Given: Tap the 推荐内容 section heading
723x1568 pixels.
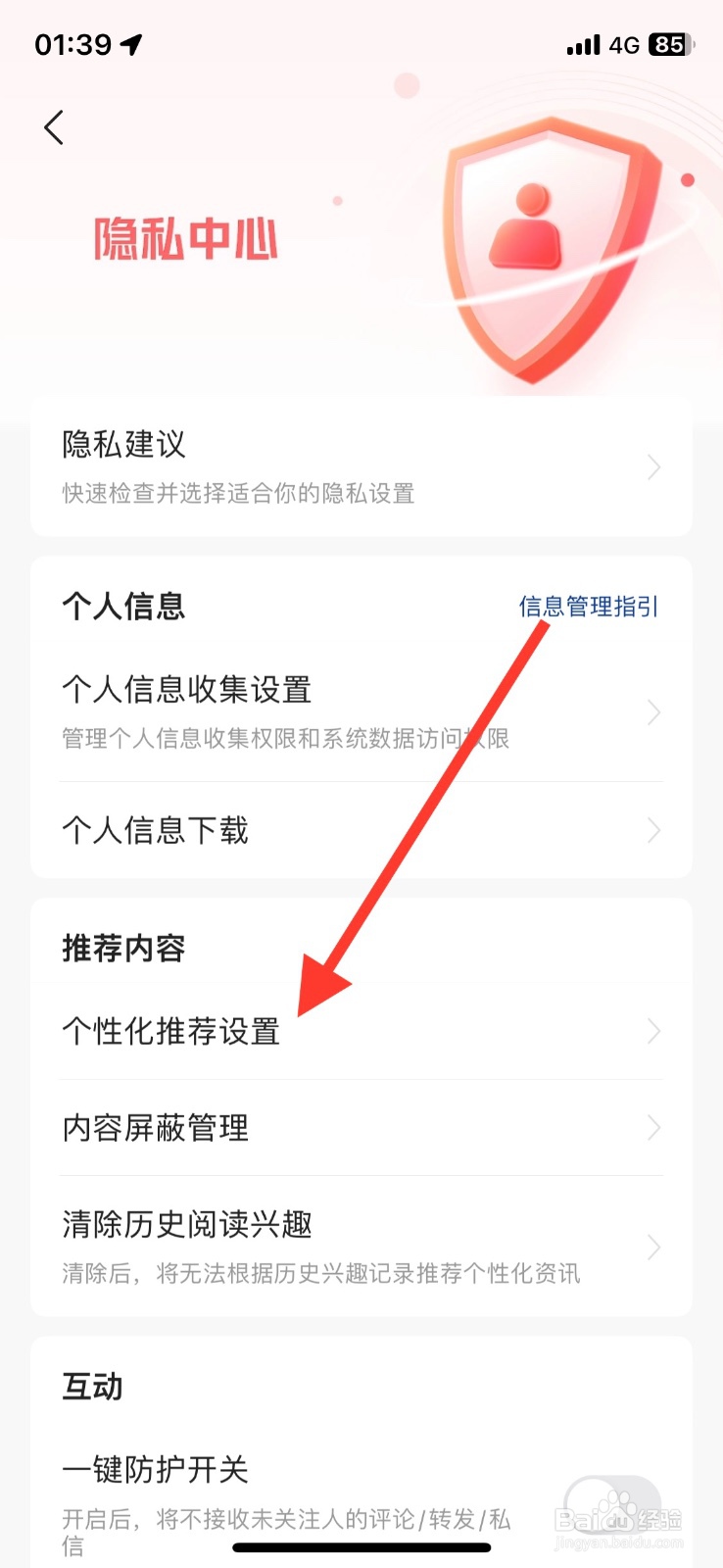Looking at the screenshot, I should [x=123, y=948].
